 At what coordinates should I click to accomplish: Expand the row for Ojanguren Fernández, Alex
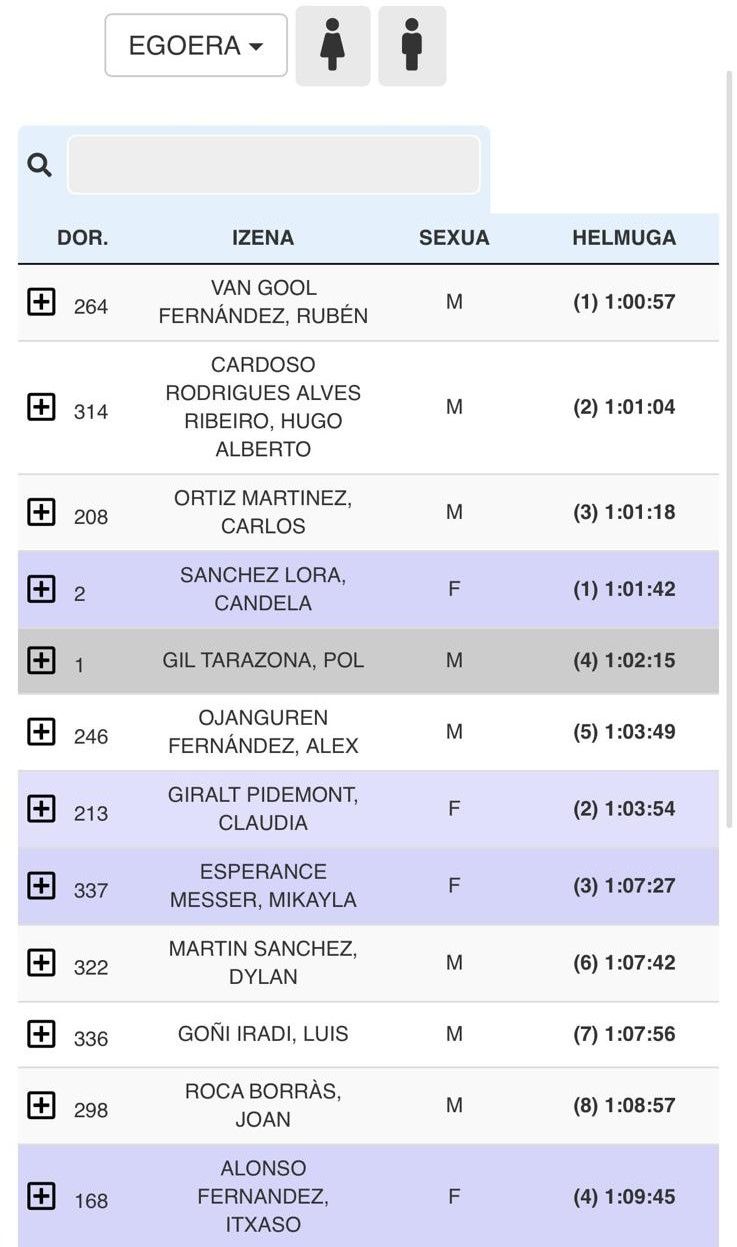(41, 731)
